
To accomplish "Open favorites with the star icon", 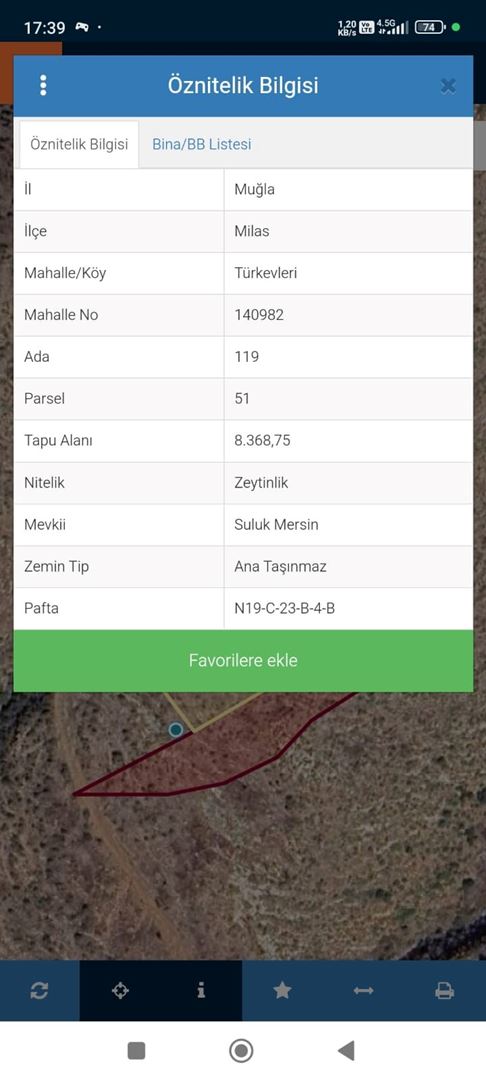I will [282, 990].
